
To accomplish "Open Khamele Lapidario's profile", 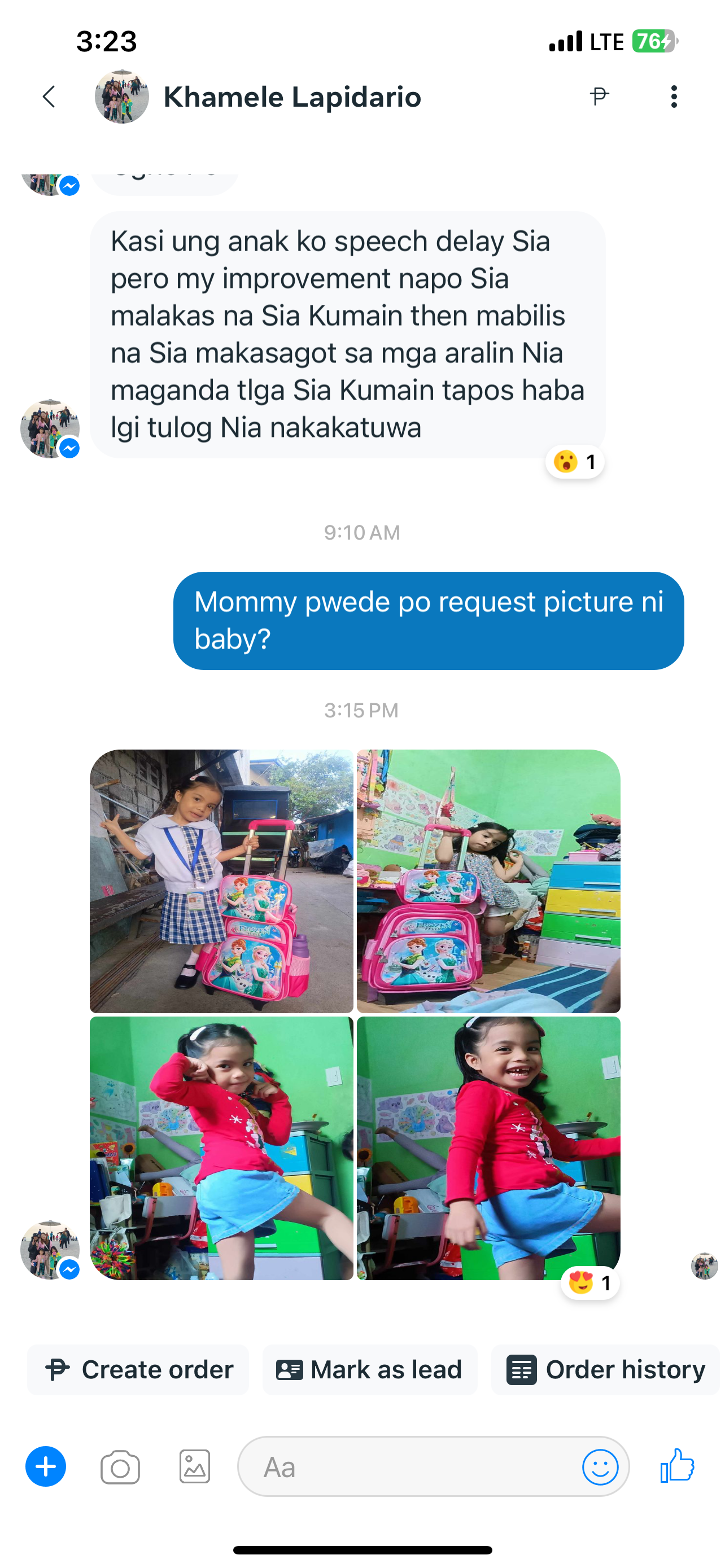I will point(291,98).
